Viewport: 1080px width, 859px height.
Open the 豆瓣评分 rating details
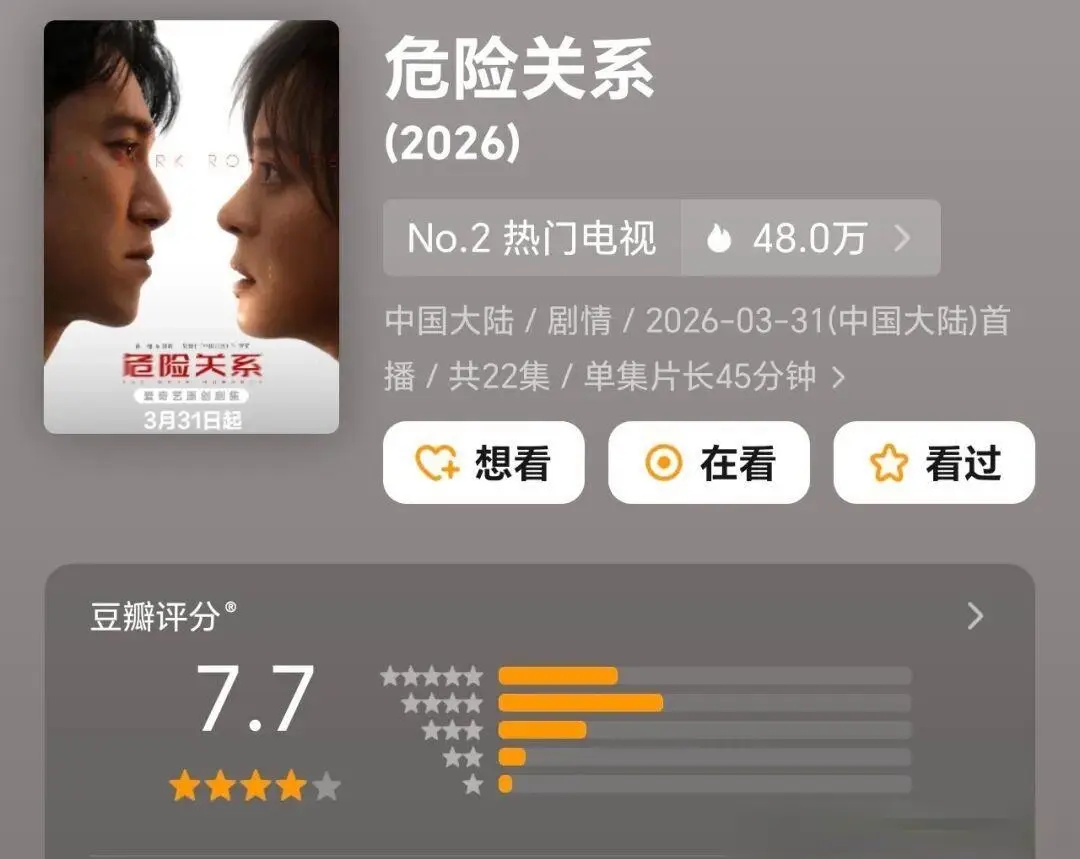[975, 616]
